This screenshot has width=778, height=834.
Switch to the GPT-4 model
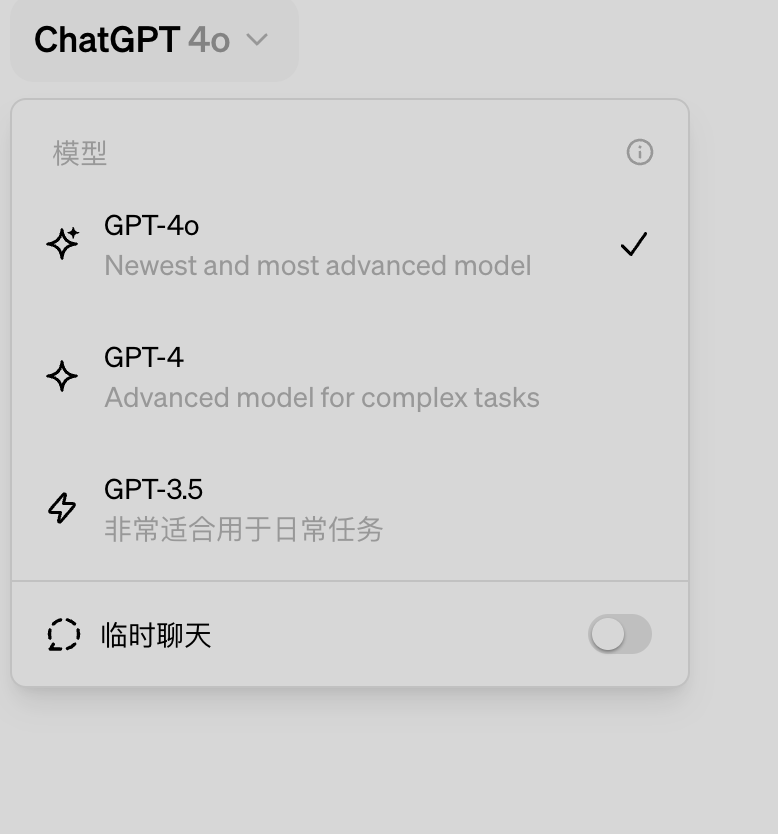[x=350, y=377]
